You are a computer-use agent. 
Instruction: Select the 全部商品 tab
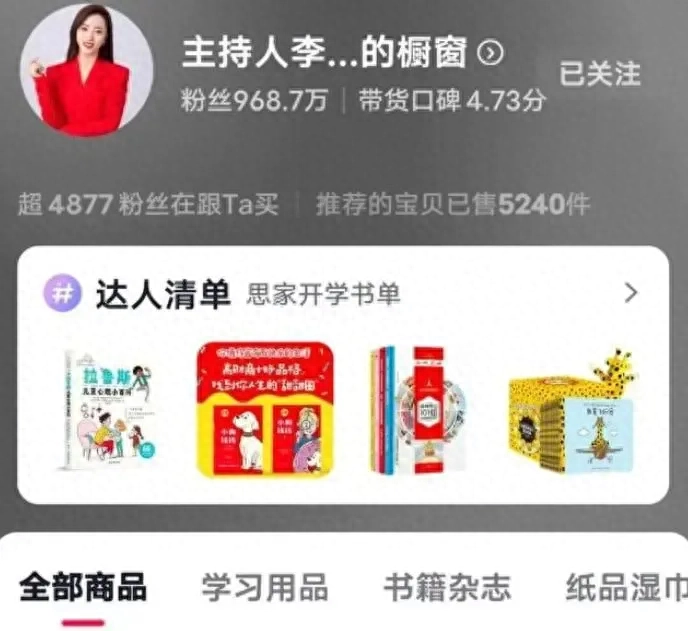[83, 586]
